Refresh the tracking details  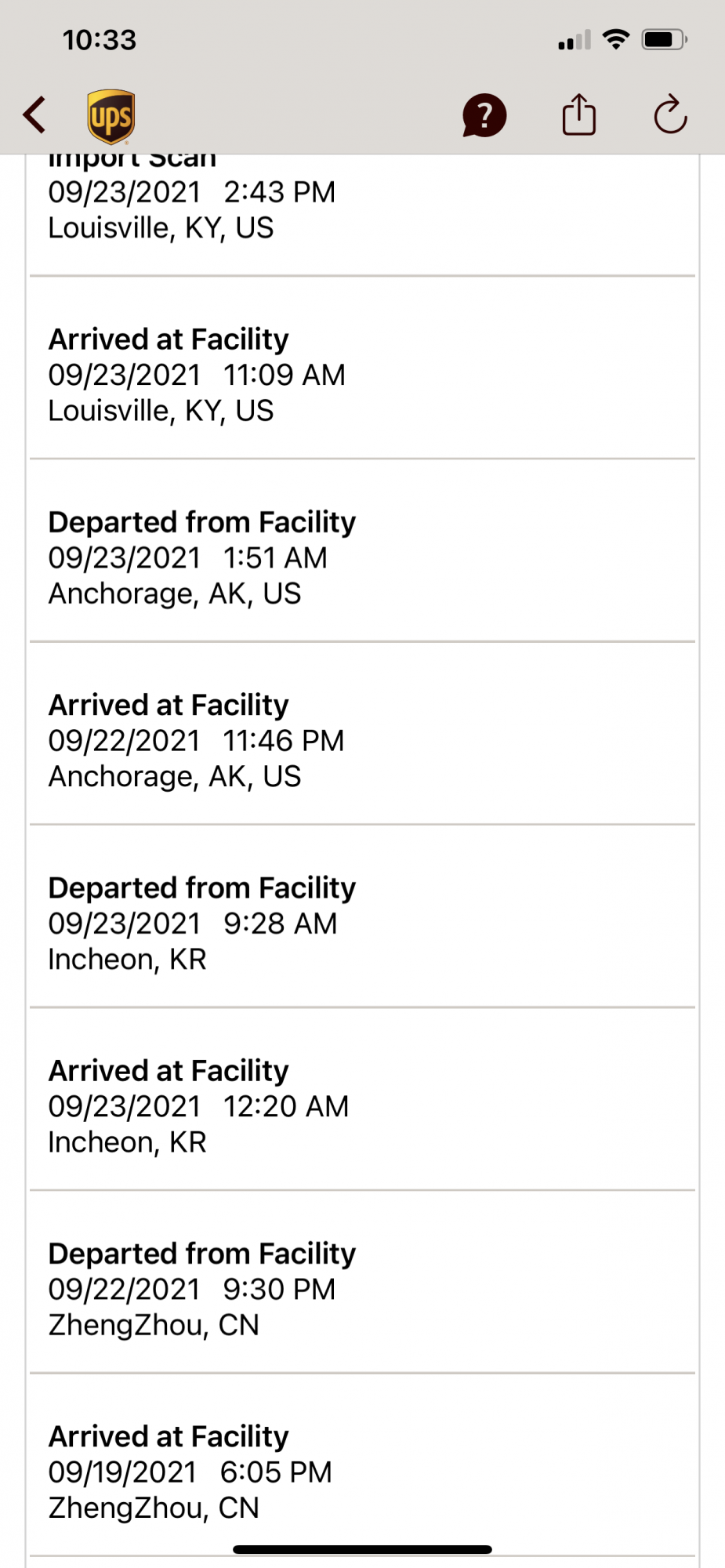click(670, 115)
